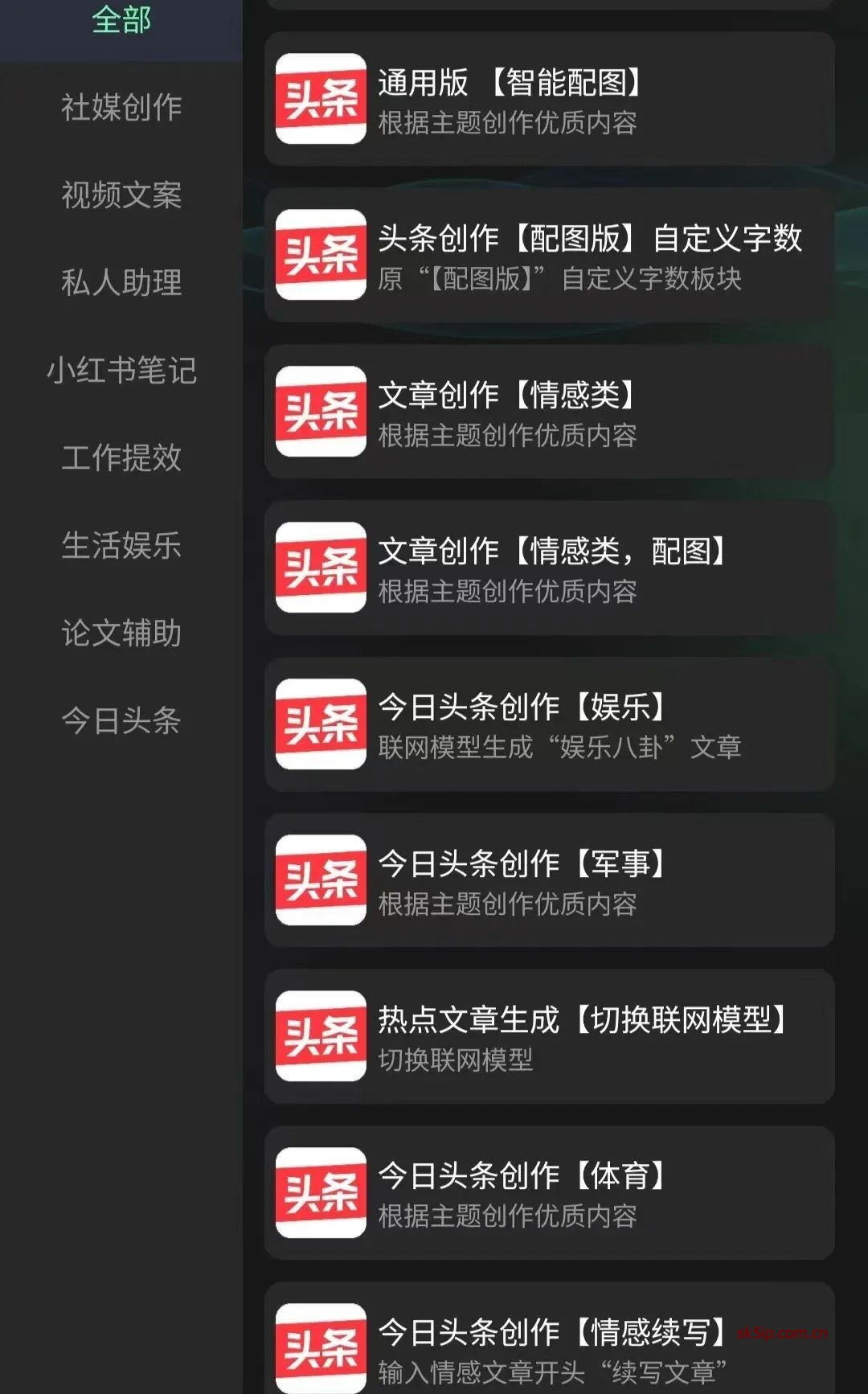This screenshot has height=1394, width=868.
Task: Switch to the 工作提效 category
Action: click(x=122, y=460)
